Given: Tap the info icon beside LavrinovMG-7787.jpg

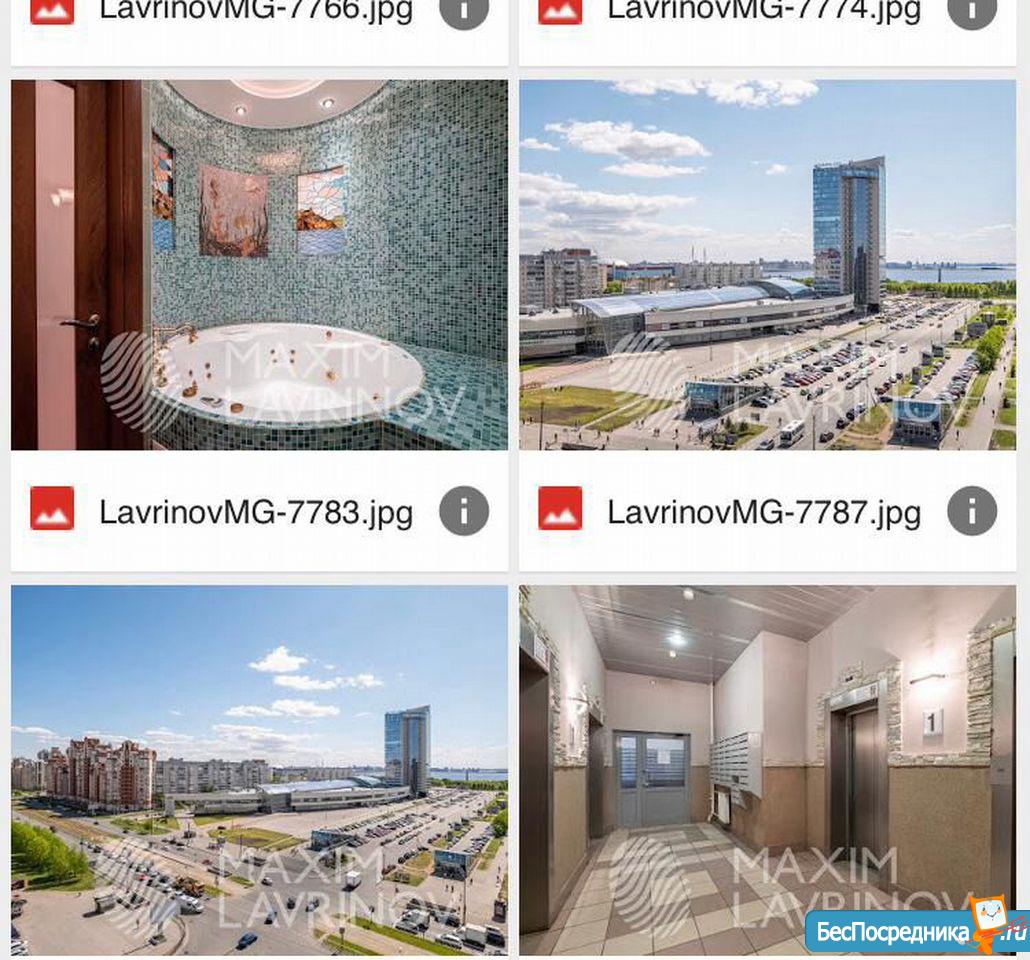Looking at the screenshot, I should 972,511.
